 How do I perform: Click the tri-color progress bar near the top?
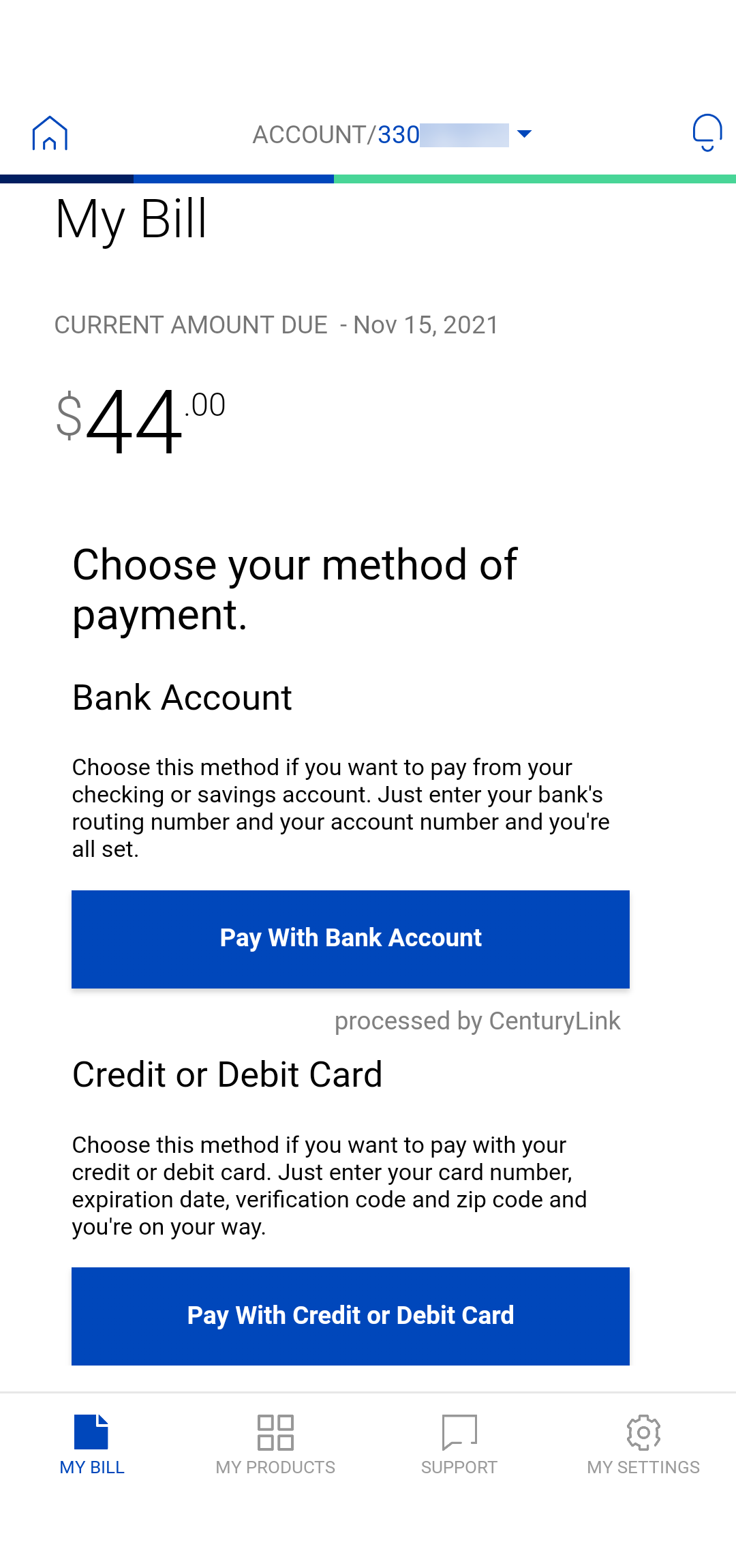368,179
